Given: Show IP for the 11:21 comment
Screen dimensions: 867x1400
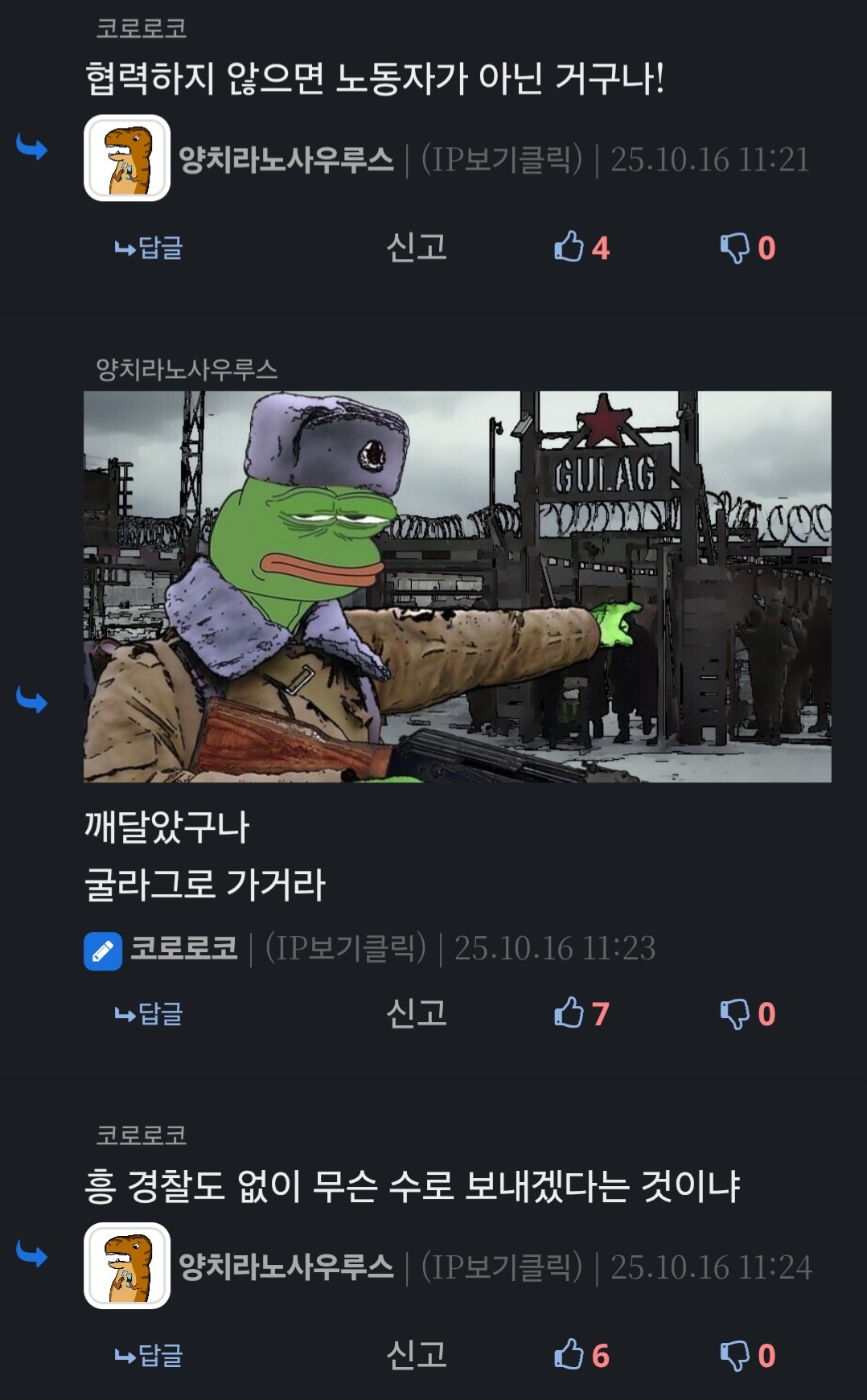Looking at the screenshot, I should pyautogui.click(x=501, y=159).
